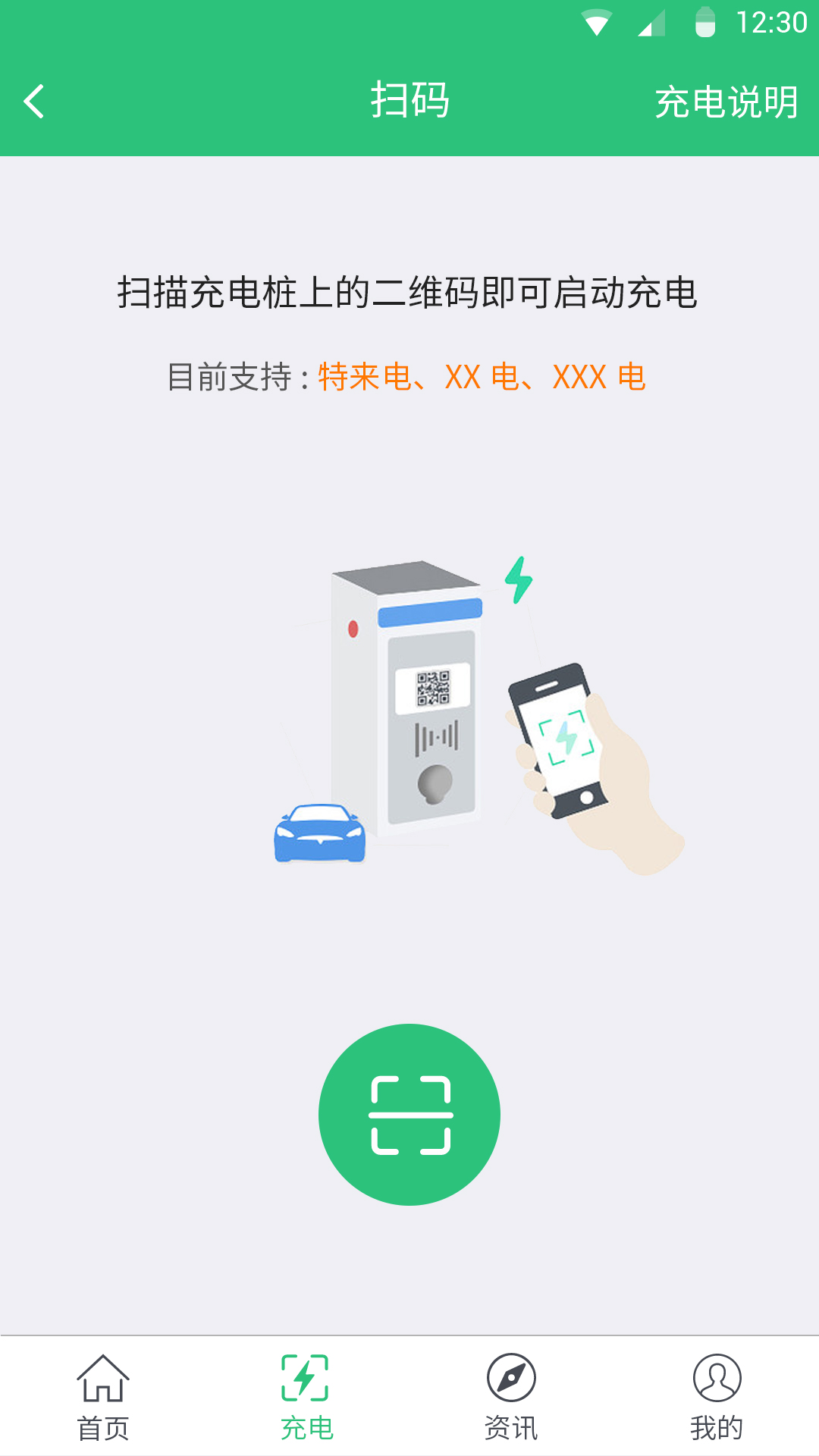
Task: Switch to the 首页 home tab
Action: (103, 1398)
